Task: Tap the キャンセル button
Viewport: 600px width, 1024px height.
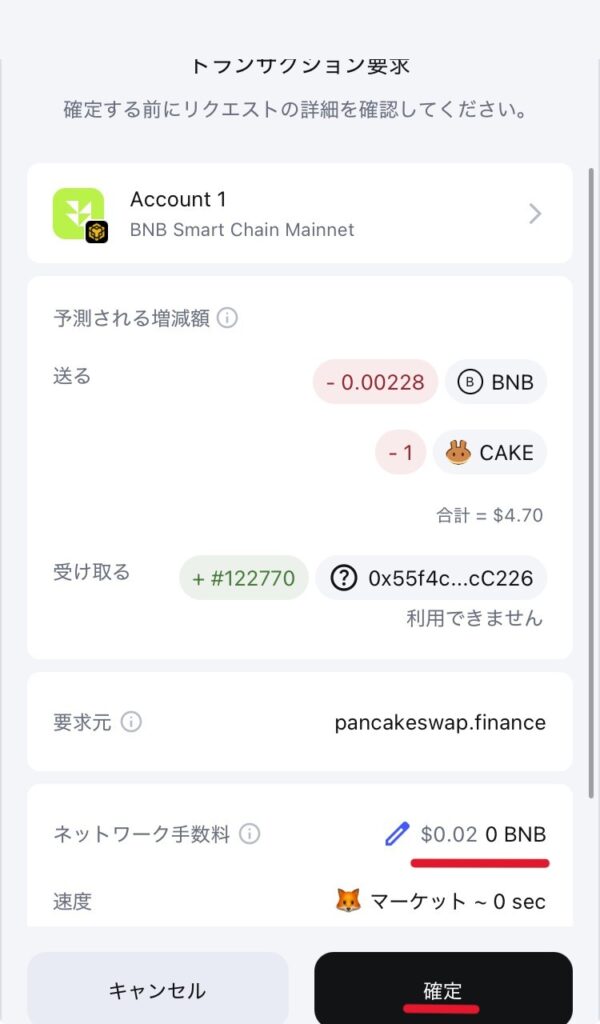Action: coord(157,990)
